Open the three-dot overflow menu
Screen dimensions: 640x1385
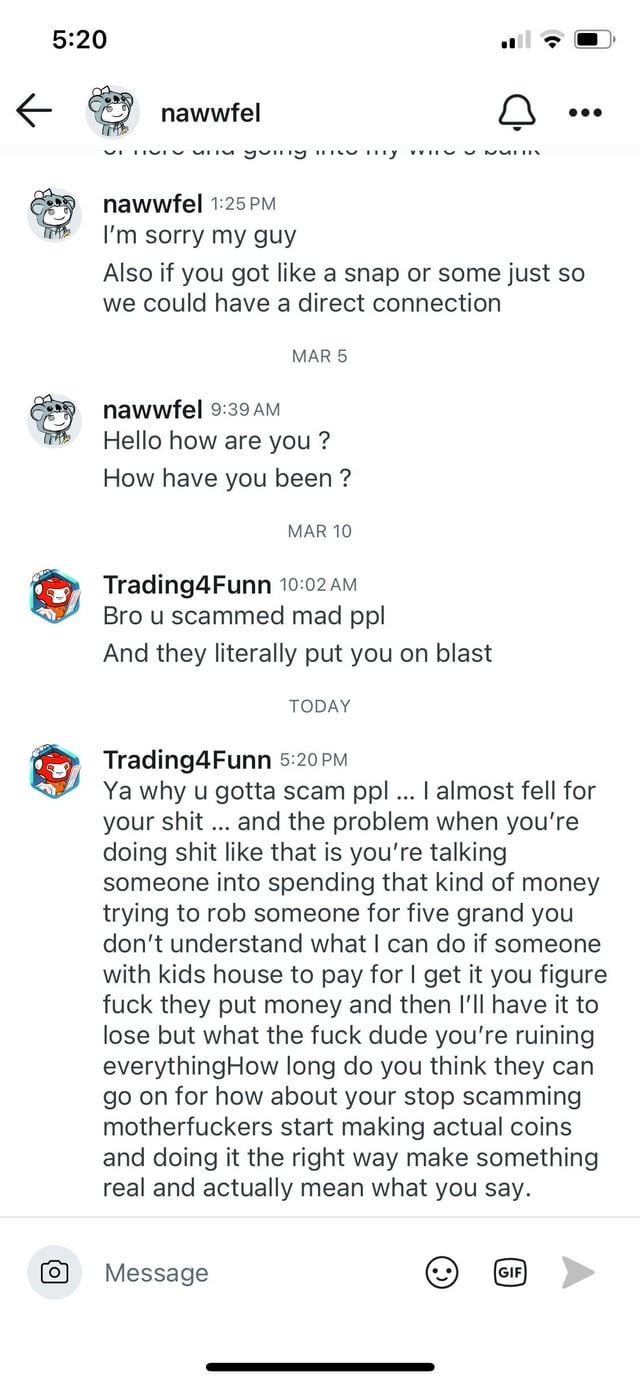pos(584,112)
